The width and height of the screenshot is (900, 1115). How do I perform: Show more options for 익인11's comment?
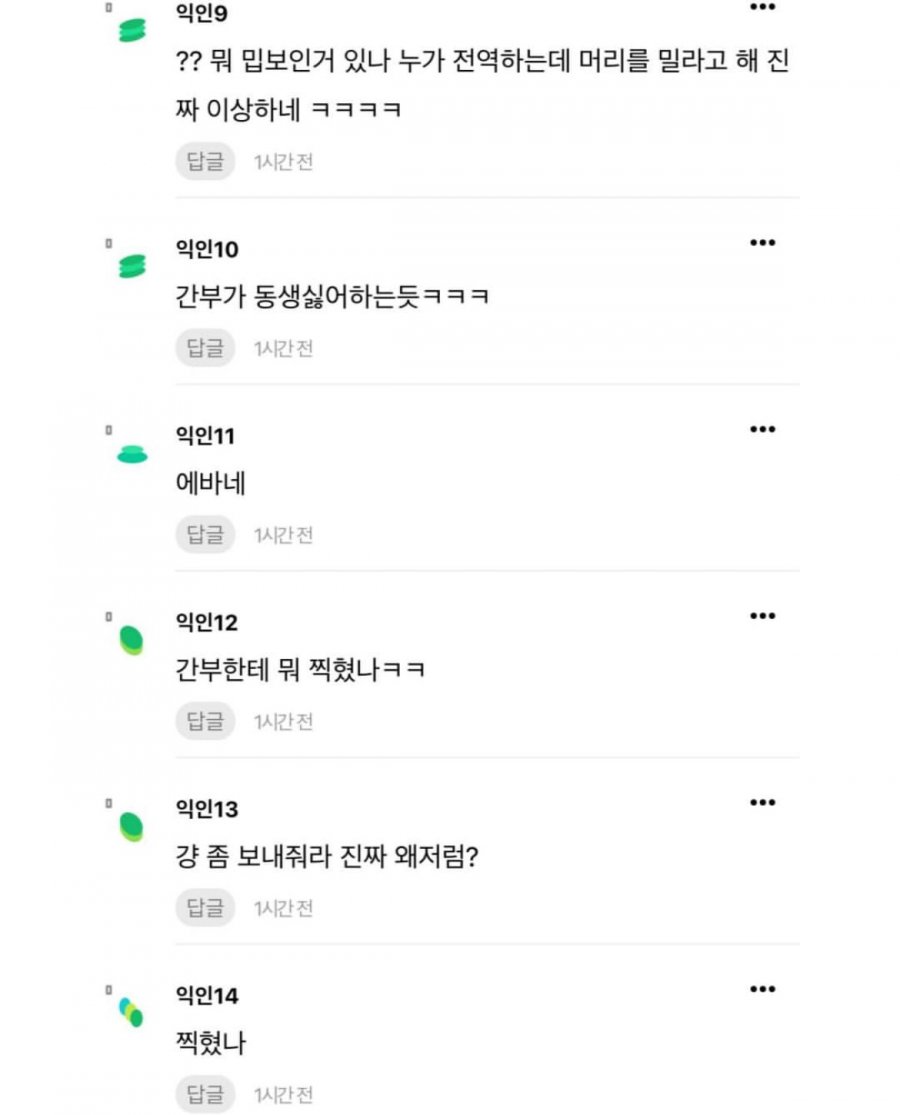tap(763, 429)
